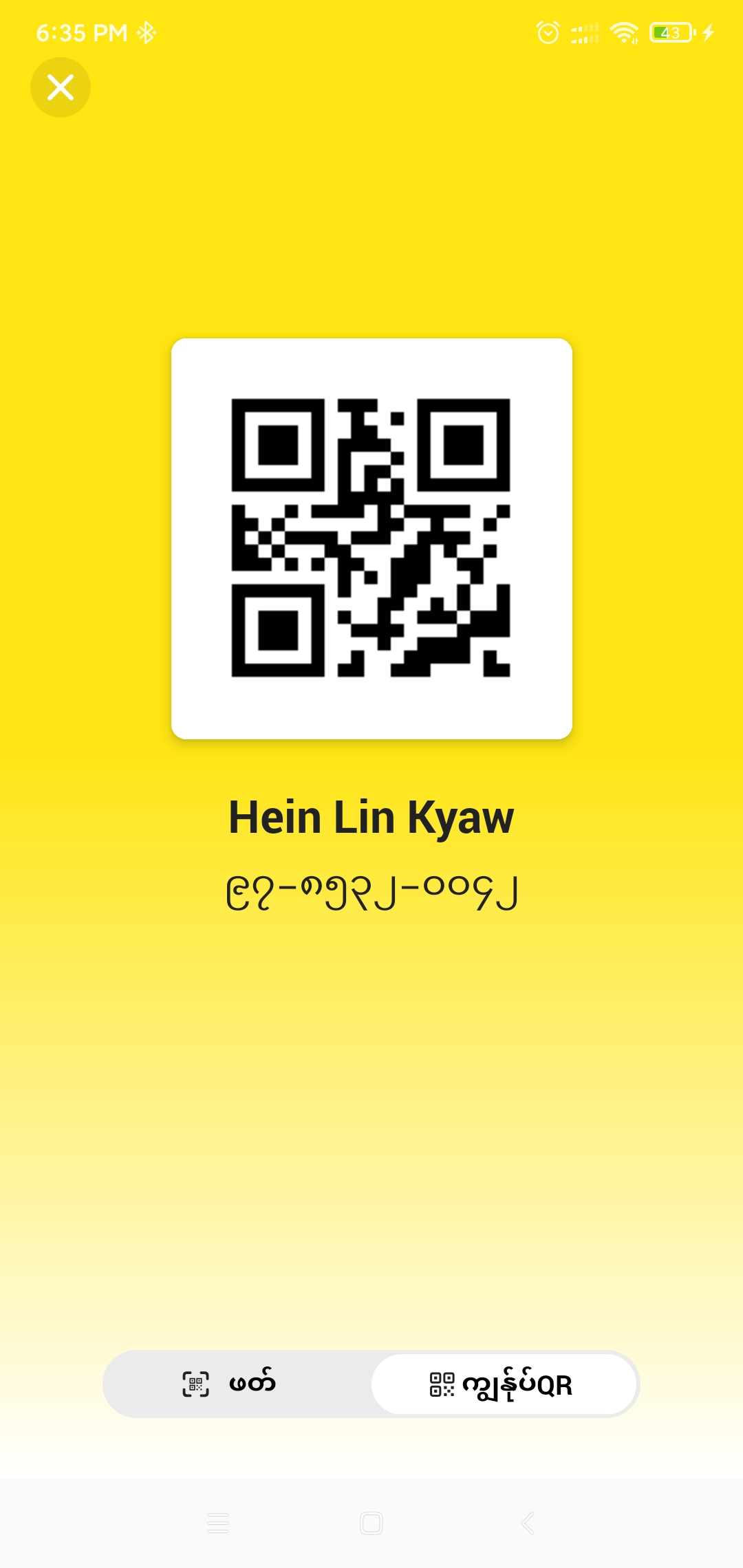Screen dimensions: 743x1568
Task: Close the QR code screen
Action: (x=61, y=87)
